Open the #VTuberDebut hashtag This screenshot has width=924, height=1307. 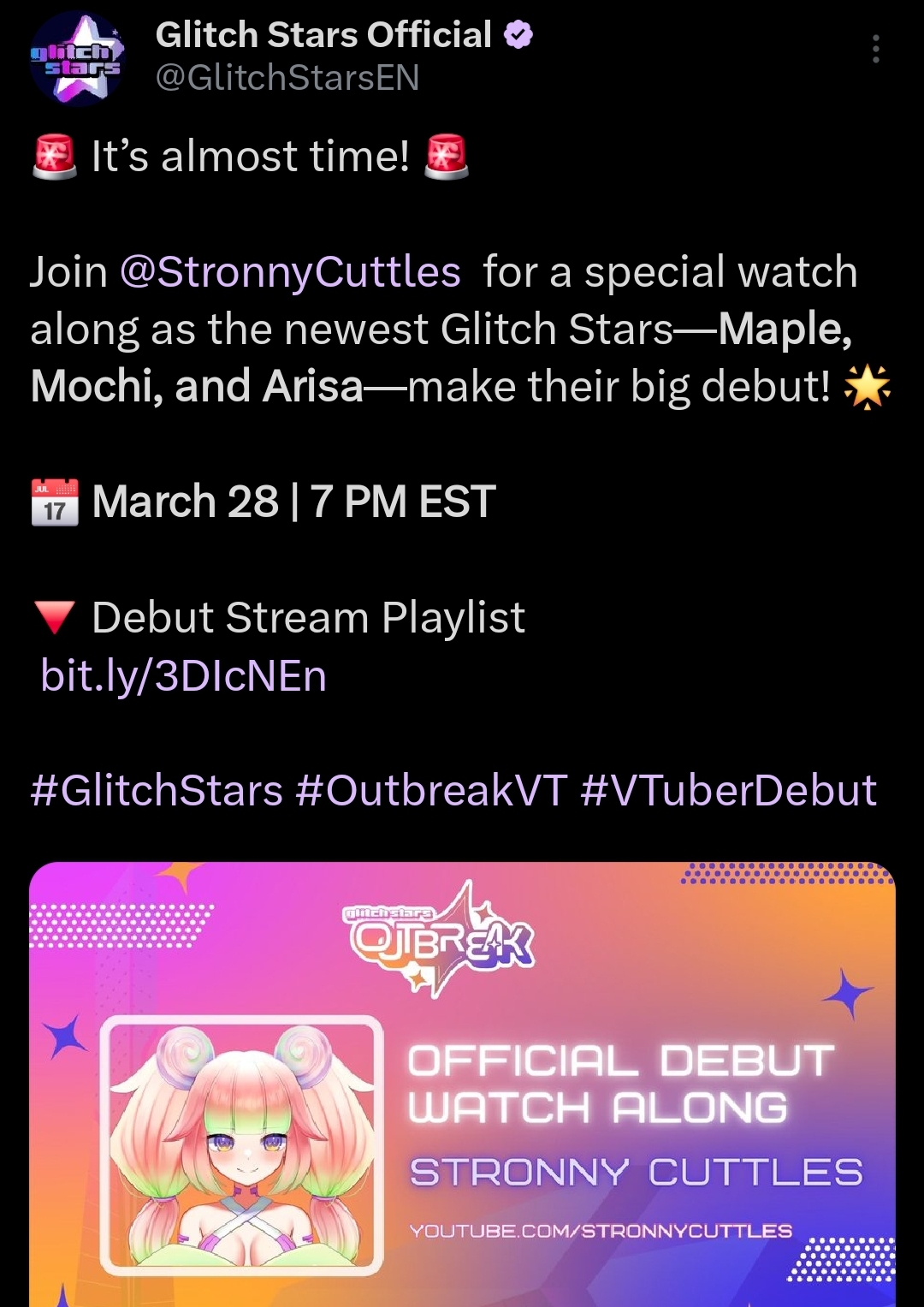(x=728, y=790)
